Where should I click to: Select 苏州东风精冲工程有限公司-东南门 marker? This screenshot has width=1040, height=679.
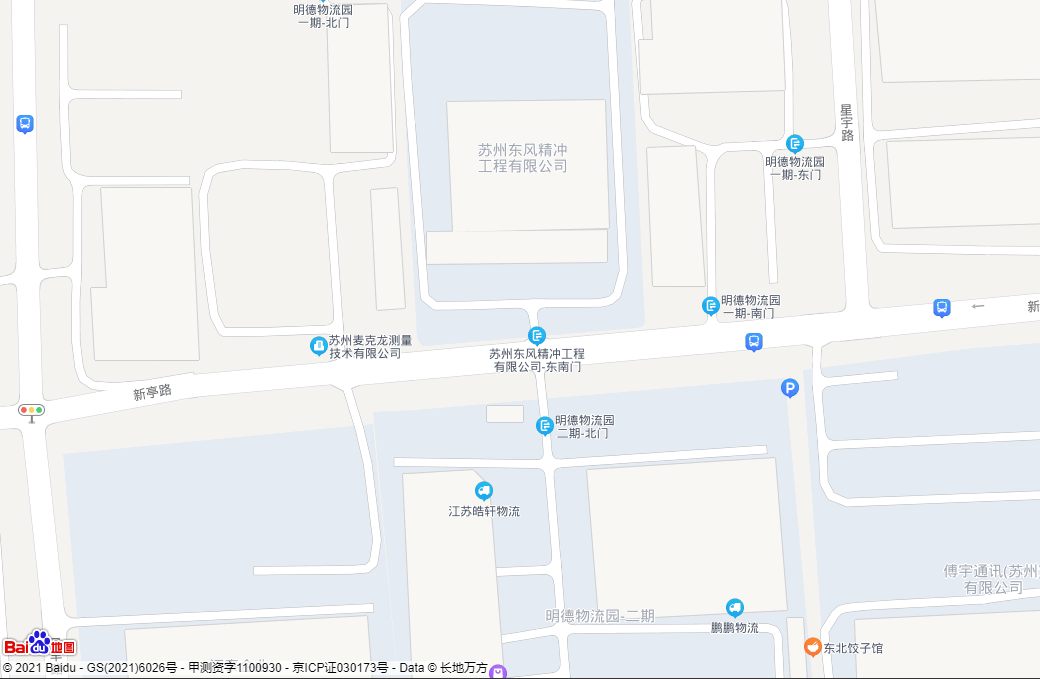(x=537, y=335)
